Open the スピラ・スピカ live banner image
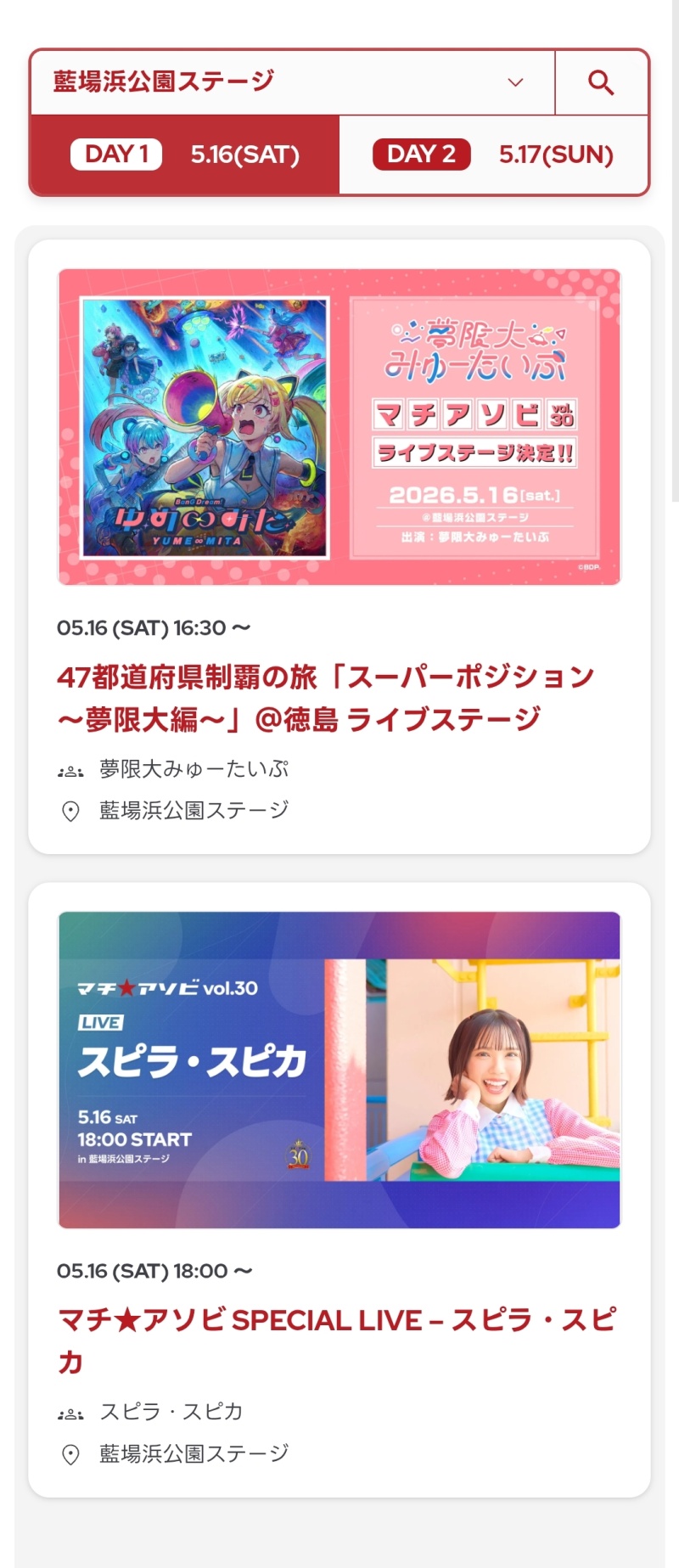Viewport: 679px width, 1568px height. 339,1070
